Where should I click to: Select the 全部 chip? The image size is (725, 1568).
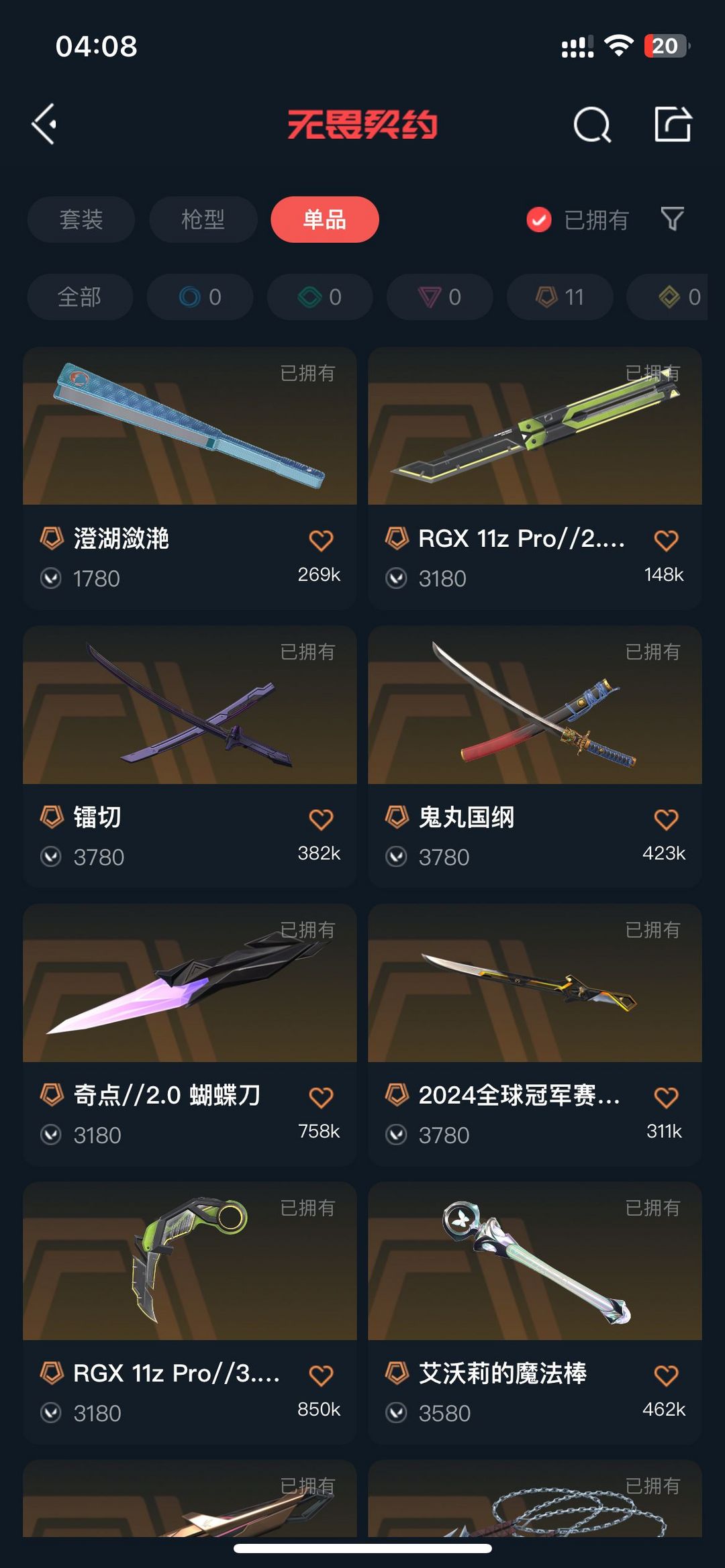click(x=80, y=297)
